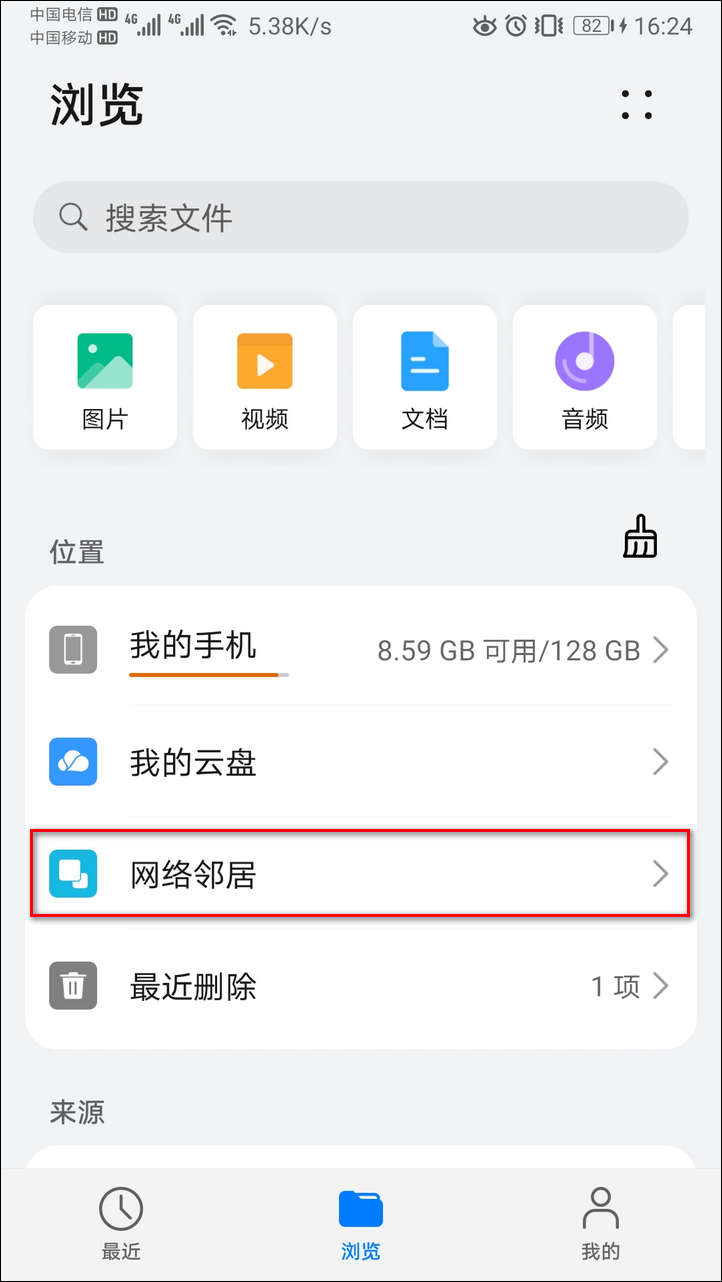Image resolution: width=722 pixels, height=1282 pixels.
Task: Tap the phone icon beside 我的手机
Action: pos(73,650)
